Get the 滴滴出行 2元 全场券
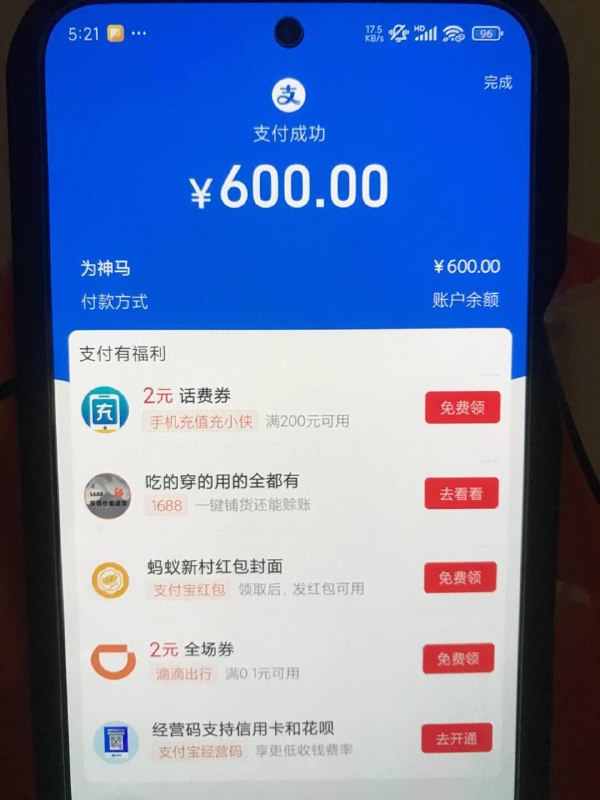 [458, 658]
